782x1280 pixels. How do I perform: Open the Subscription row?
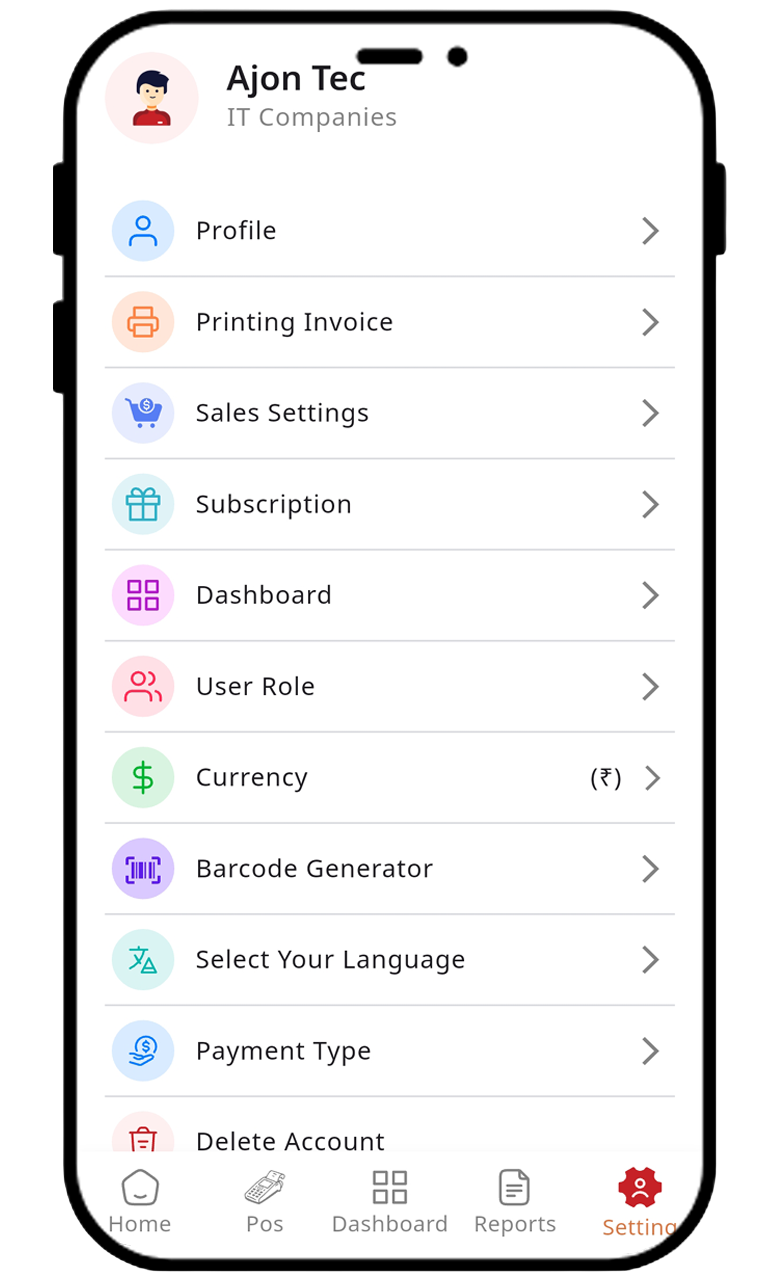[389, 504]
